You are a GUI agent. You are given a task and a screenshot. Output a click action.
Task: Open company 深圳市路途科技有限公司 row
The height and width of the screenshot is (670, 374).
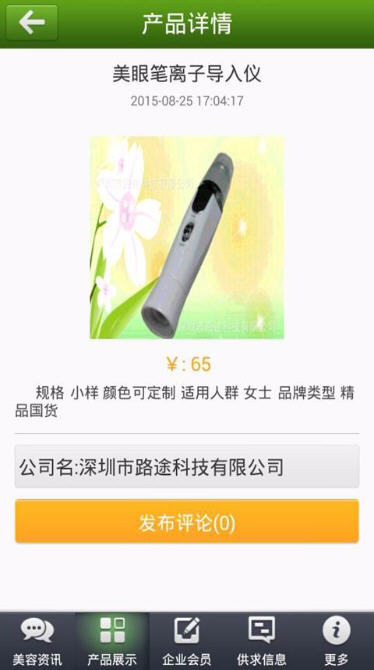(187, 467)
